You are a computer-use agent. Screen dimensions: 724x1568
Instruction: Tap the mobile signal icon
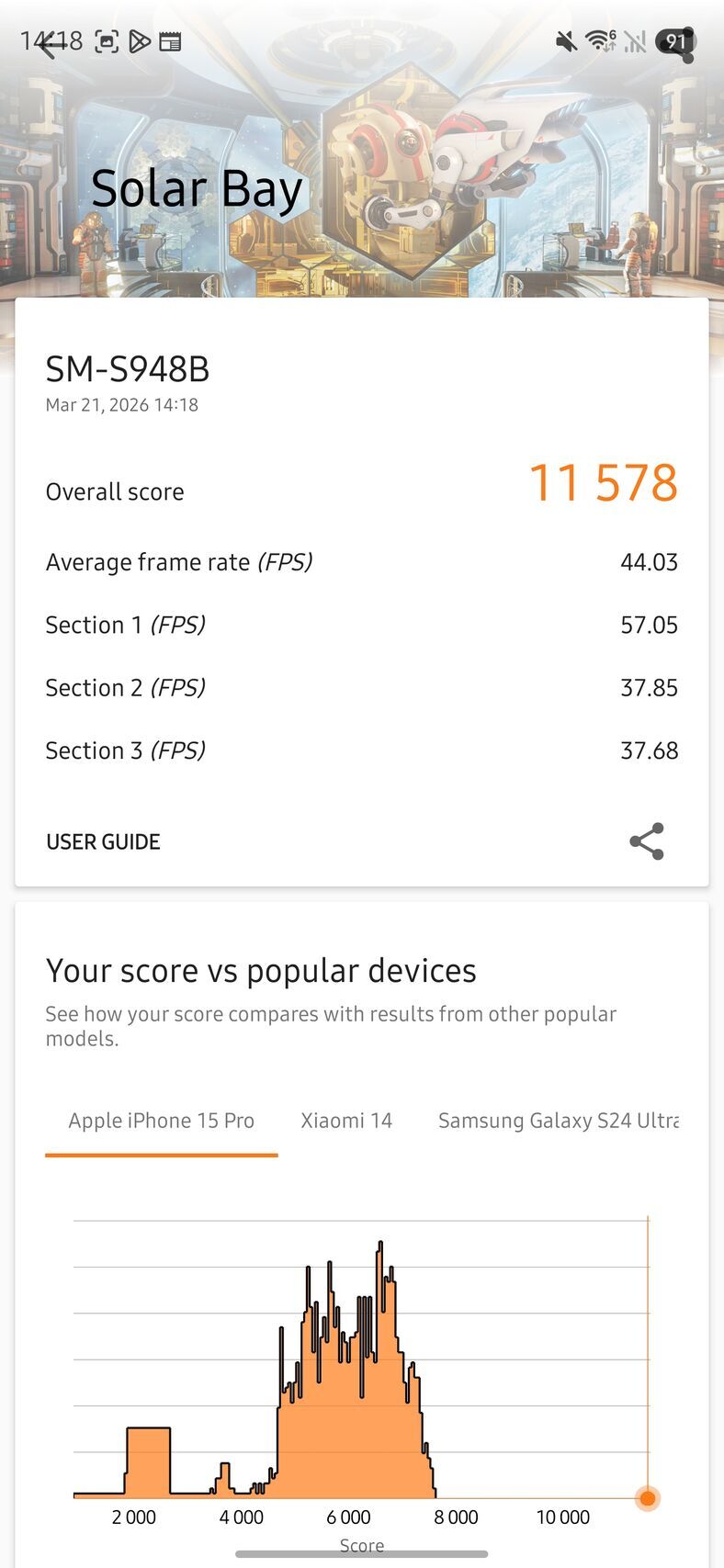coord(636,40)
